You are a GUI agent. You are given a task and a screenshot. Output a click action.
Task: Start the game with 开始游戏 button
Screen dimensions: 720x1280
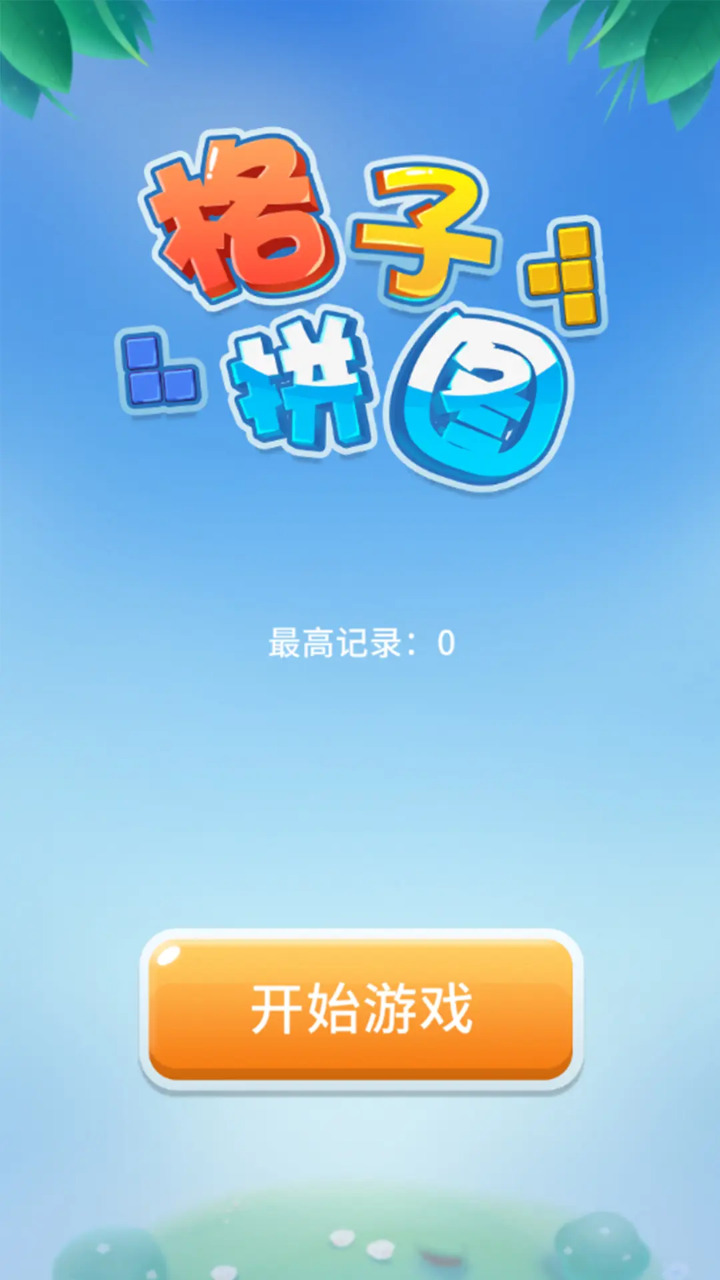pyautogui.click(x=360, y=1010)
